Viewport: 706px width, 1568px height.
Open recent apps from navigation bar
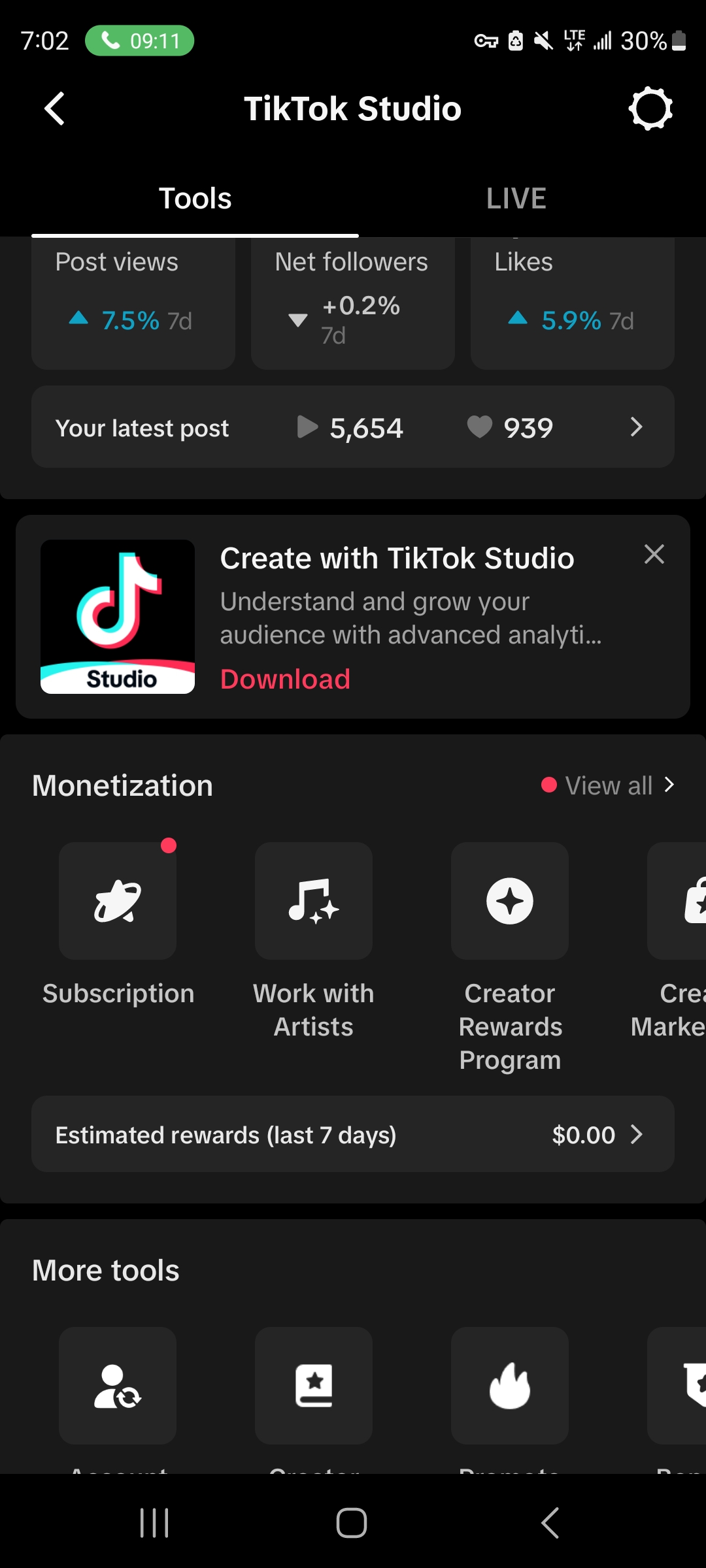(x=154, y=1523)
